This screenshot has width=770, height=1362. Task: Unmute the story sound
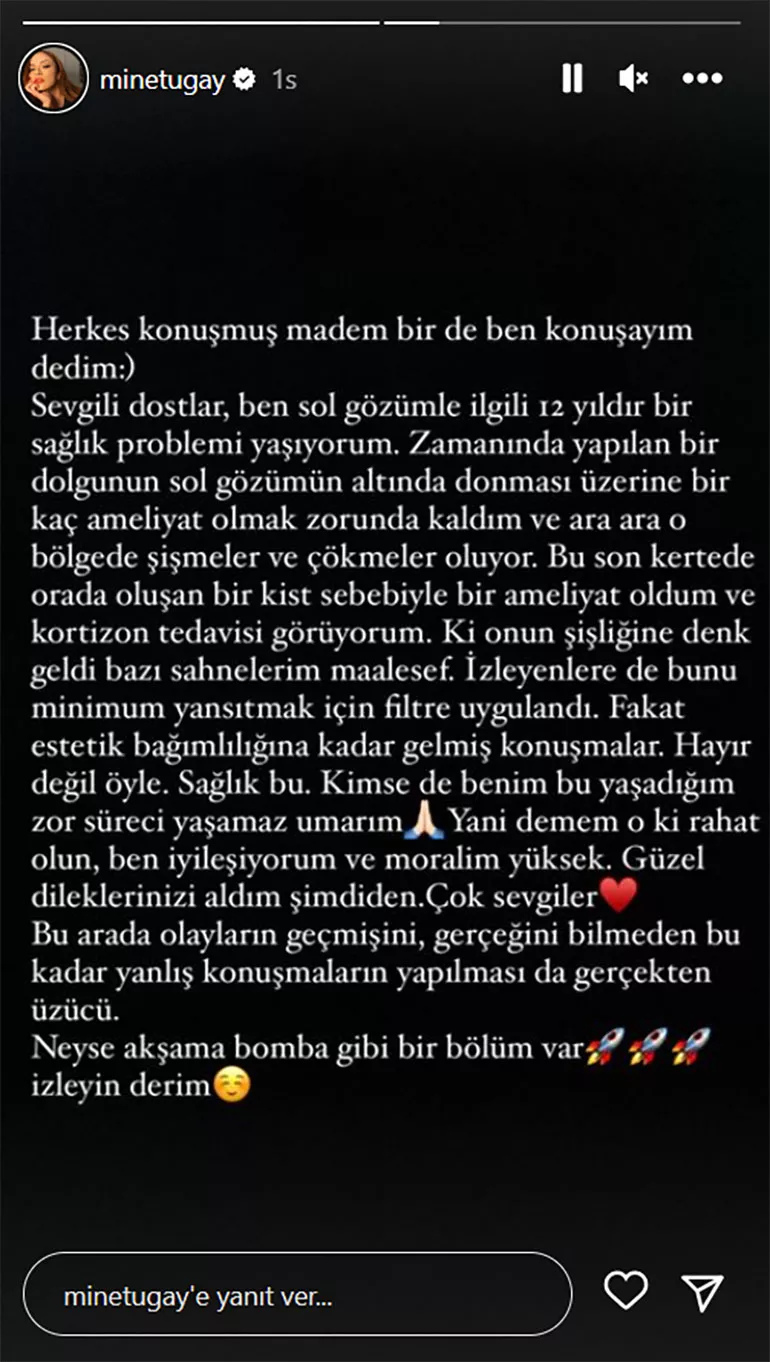pyautogui.click(x=634, y=78)
